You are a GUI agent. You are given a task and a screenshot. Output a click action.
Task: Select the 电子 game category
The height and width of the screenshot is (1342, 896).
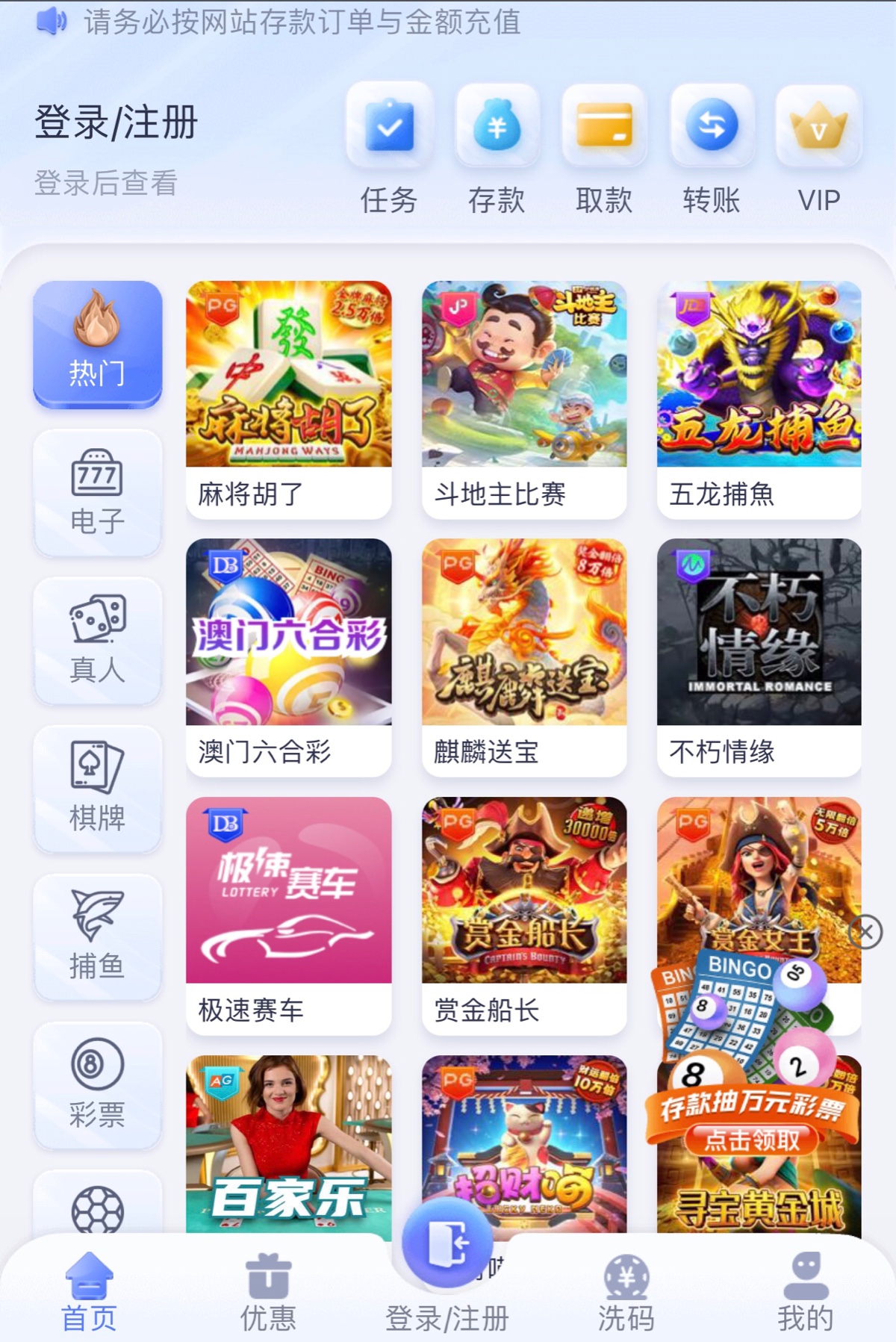pyautogui.click(x=97, y=493)
